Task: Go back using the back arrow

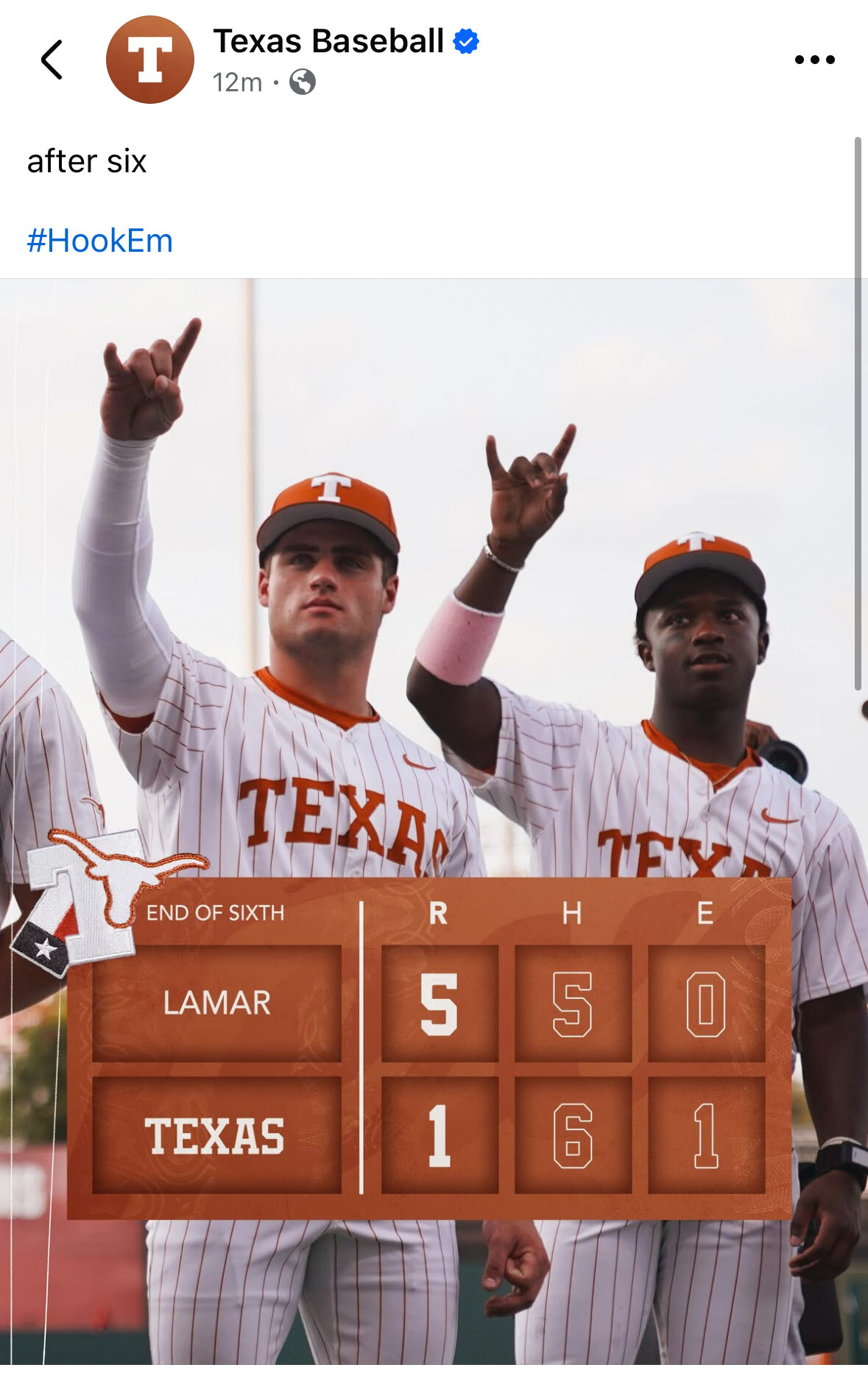Action: [x=52, y=60]
